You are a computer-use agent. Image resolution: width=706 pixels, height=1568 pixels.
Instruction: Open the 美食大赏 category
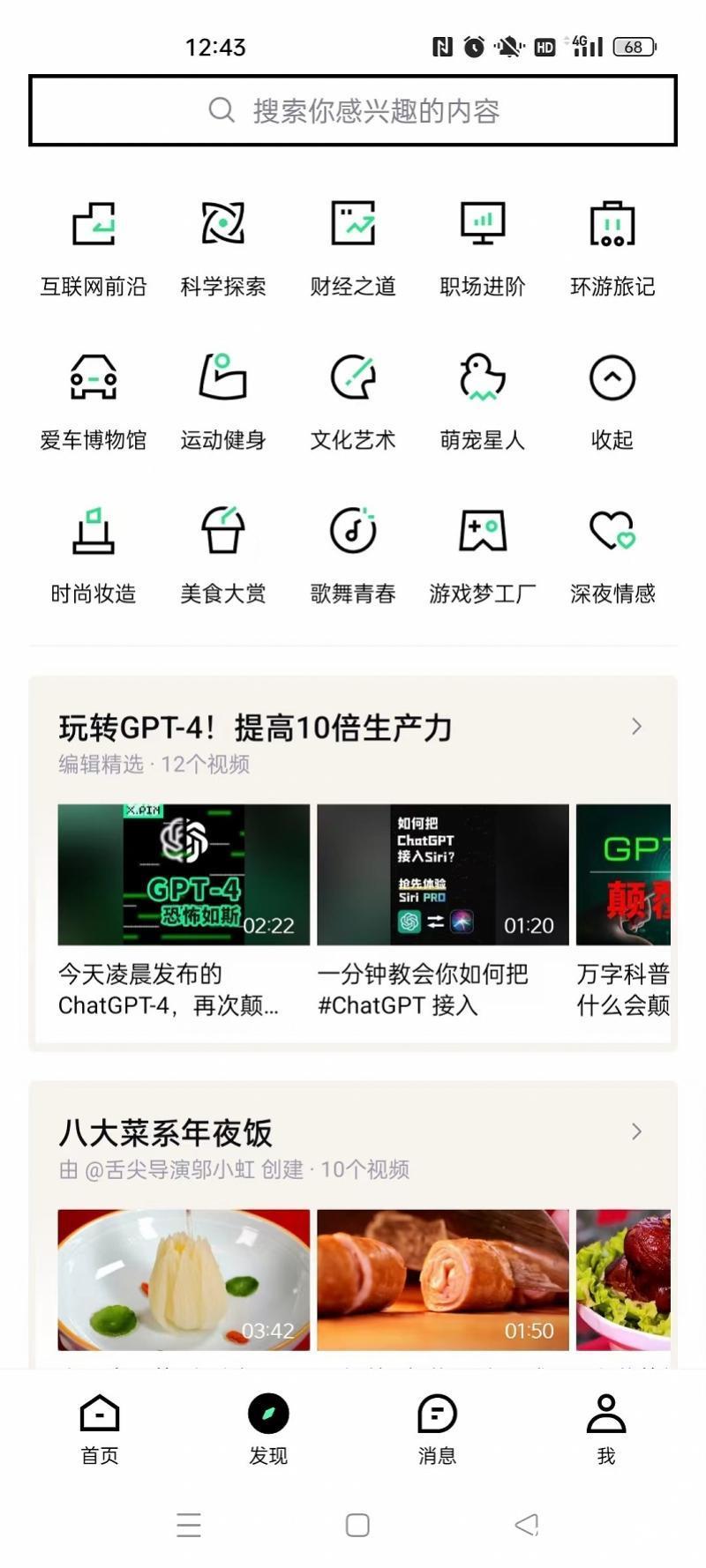[223, 554]
